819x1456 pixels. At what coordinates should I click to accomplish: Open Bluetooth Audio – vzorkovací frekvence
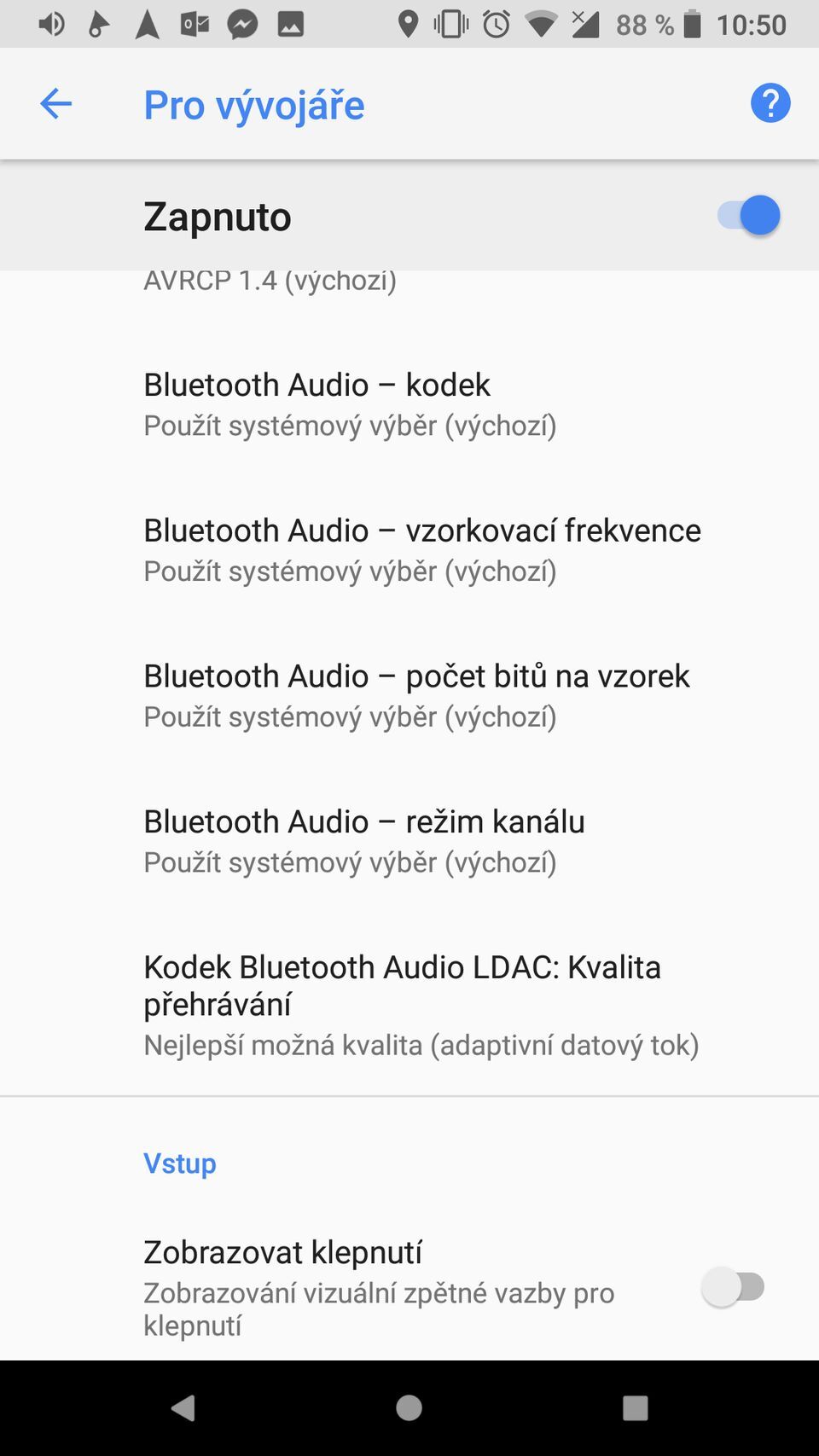coord(421,550)
